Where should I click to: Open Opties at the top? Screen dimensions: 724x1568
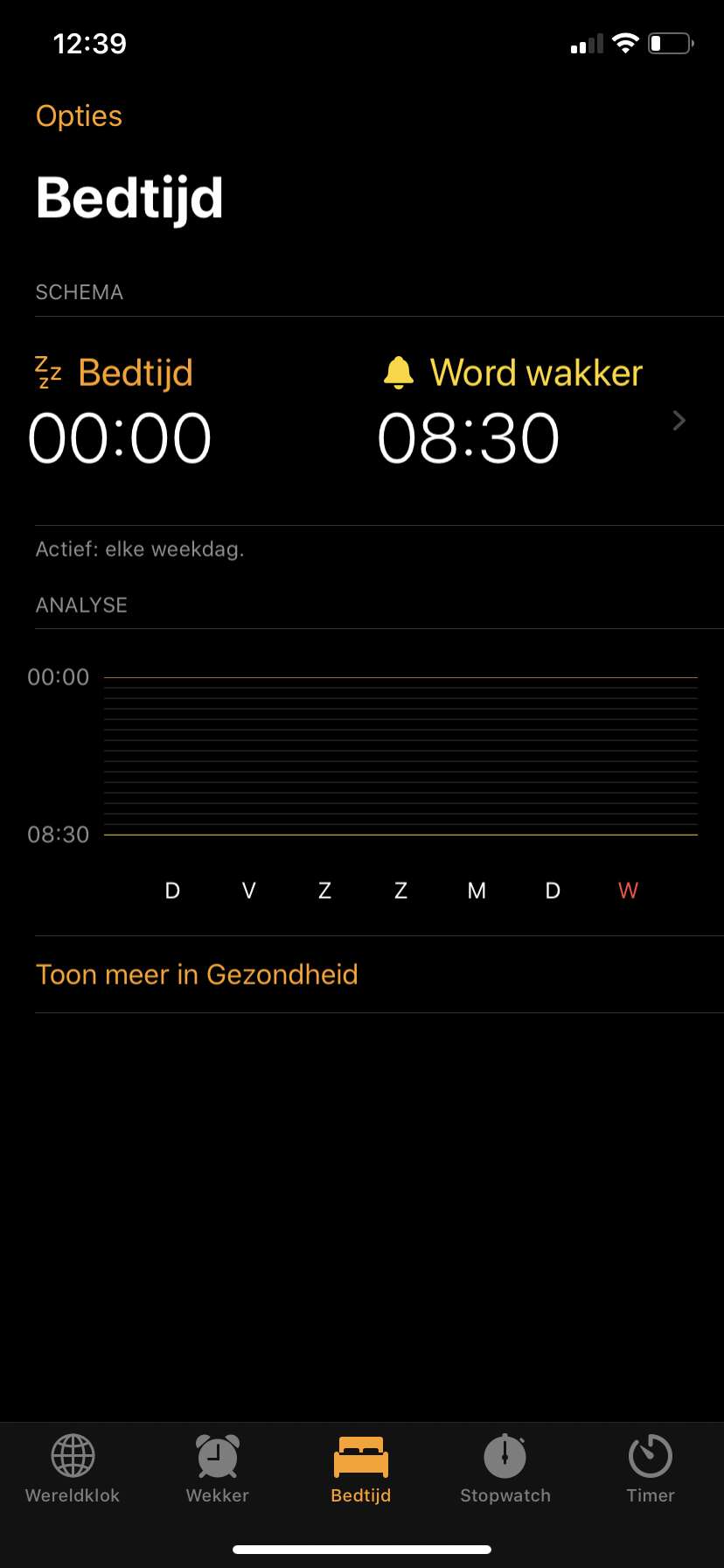click(x=79, y=116)
